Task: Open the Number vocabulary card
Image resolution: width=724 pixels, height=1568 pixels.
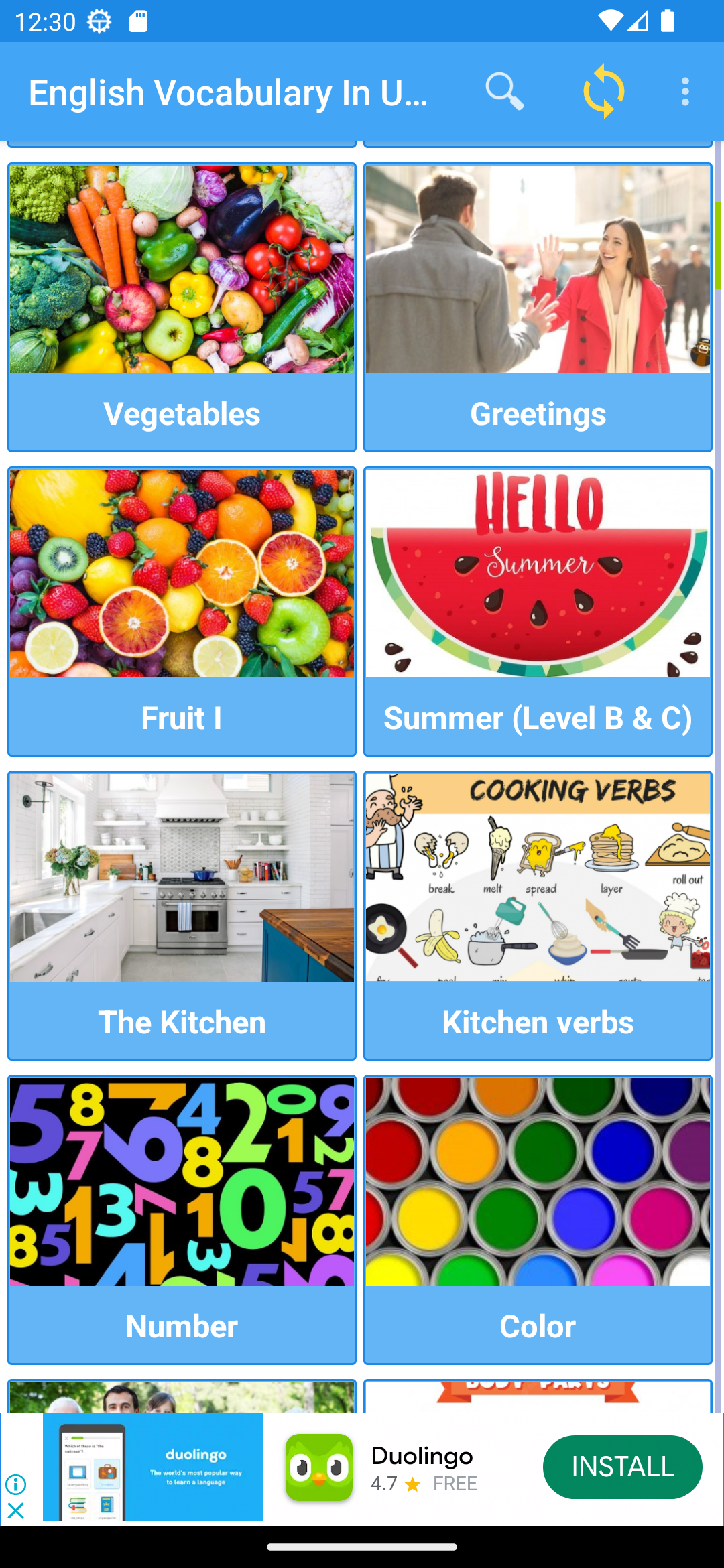Action: pos(182,1220)
